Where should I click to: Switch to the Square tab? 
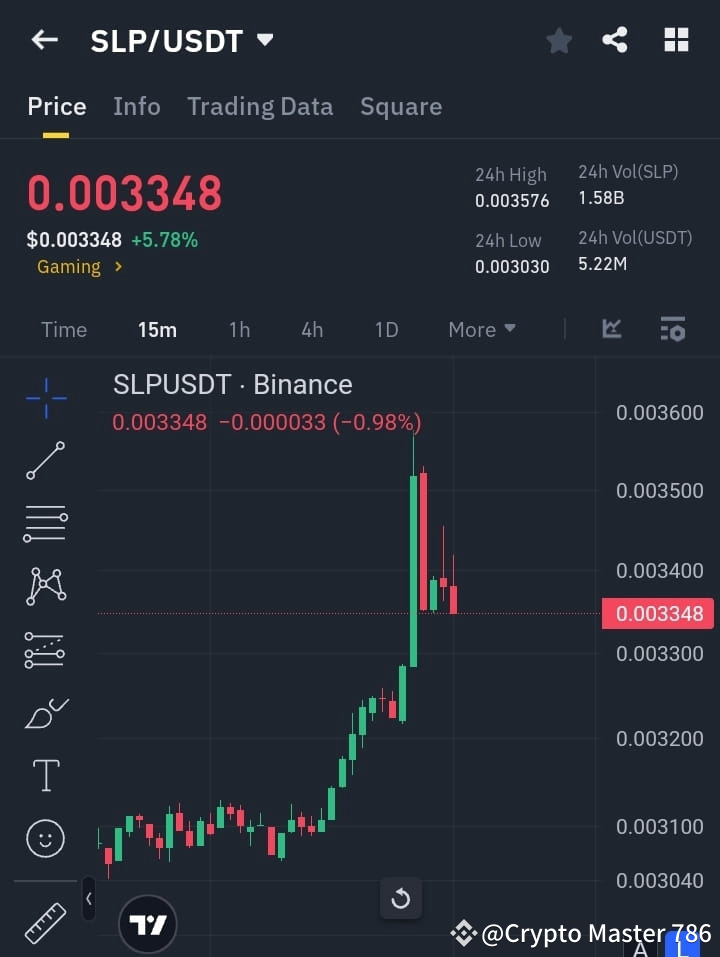point(401,106)
